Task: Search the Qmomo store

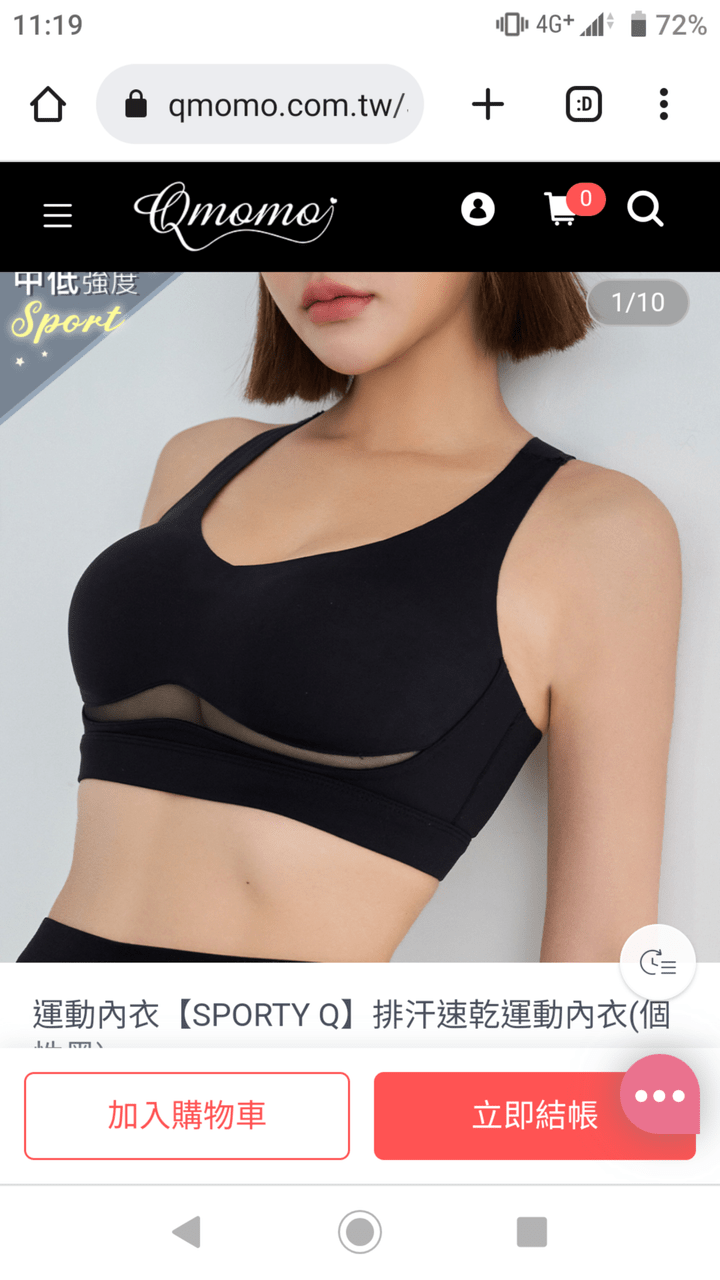Action: pos(645,209)
